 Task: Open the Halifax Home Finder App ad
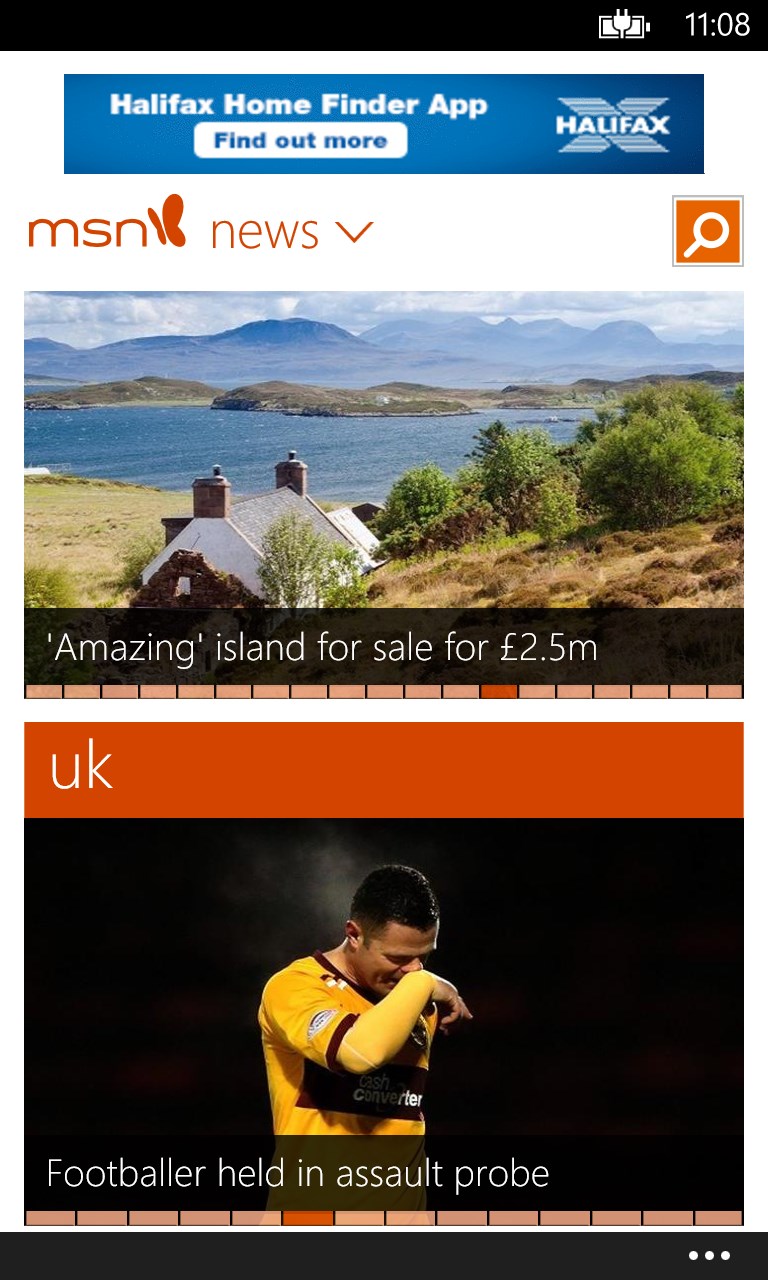point(383,124)
